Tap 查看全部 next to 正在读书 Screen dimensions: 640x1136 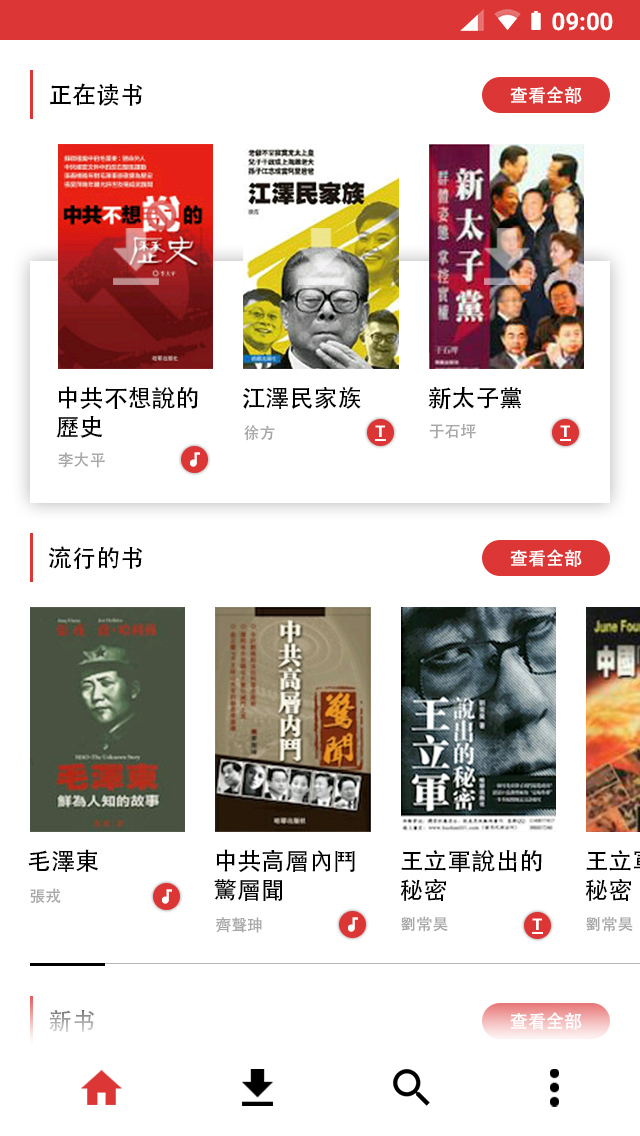(x=545, y=95)
